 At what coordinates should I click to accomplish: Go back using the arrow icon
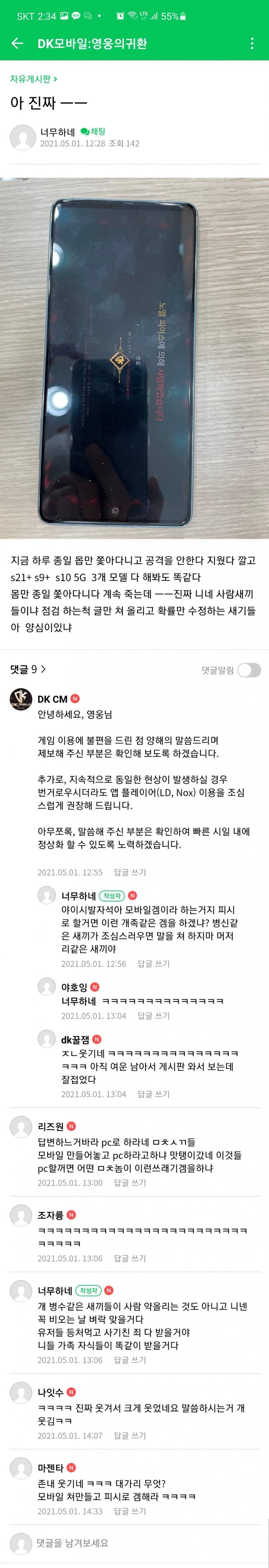point(17,43)
